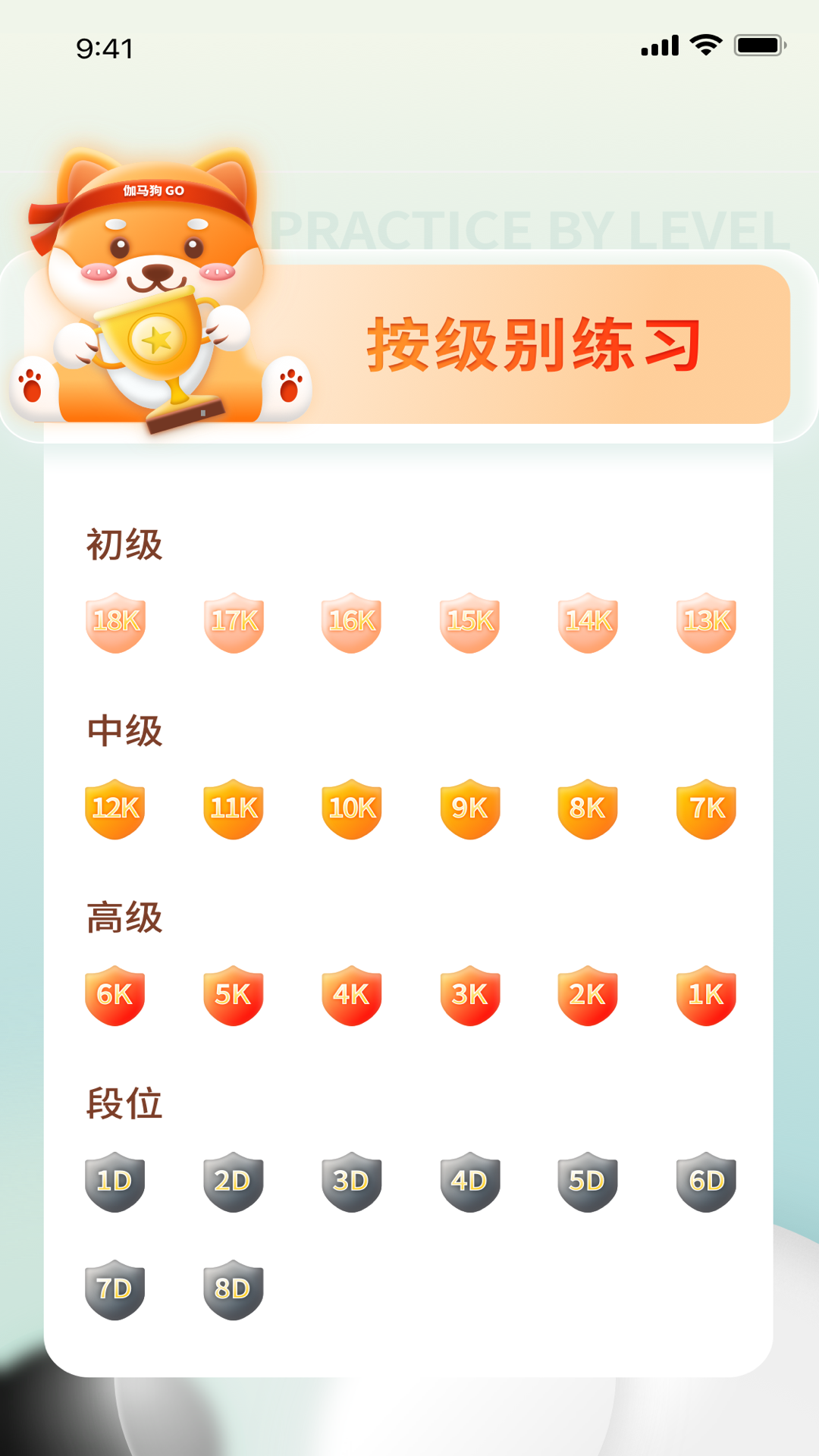Tap the 3K level badge
Screen dimensions: 819x1456
pos(470,996)
